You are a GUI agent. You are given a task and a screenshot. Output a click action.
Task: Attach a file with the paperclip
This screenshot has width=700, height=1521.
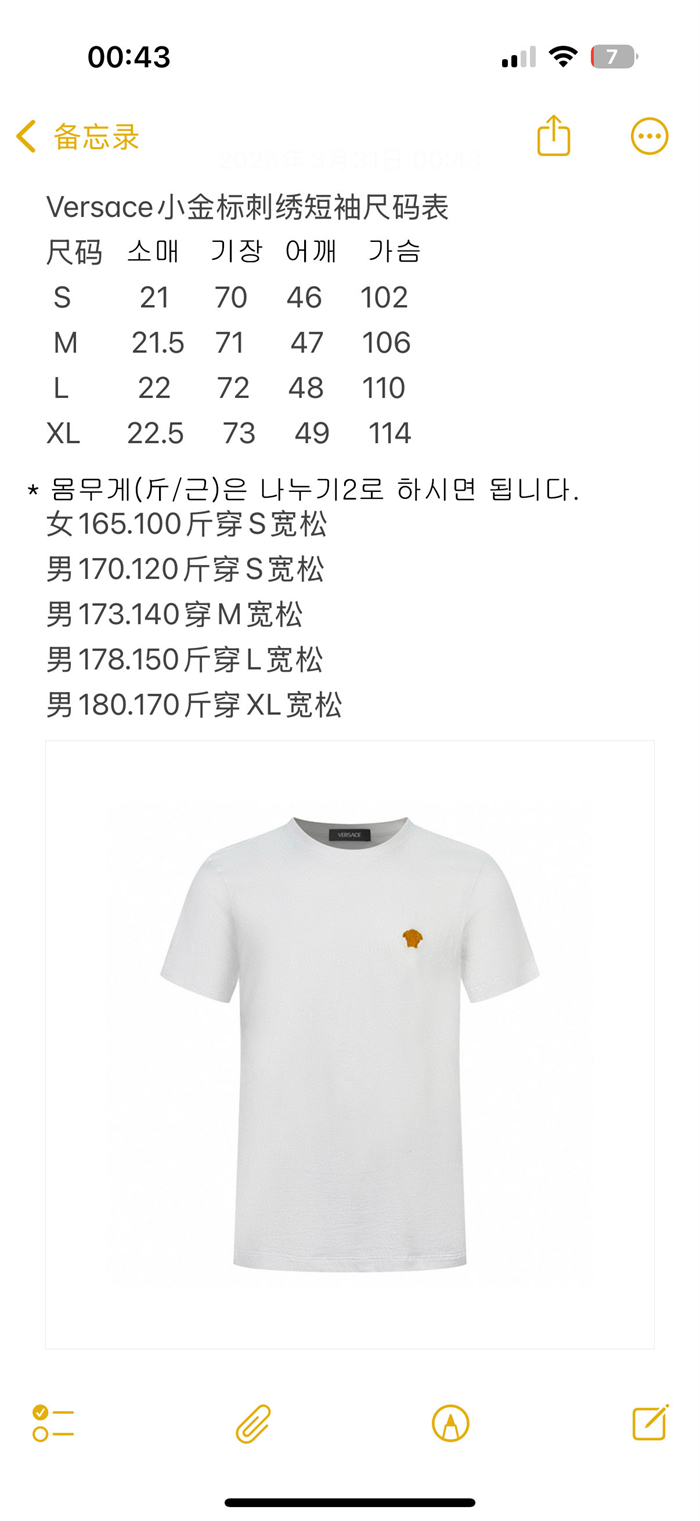(253, 1423)
